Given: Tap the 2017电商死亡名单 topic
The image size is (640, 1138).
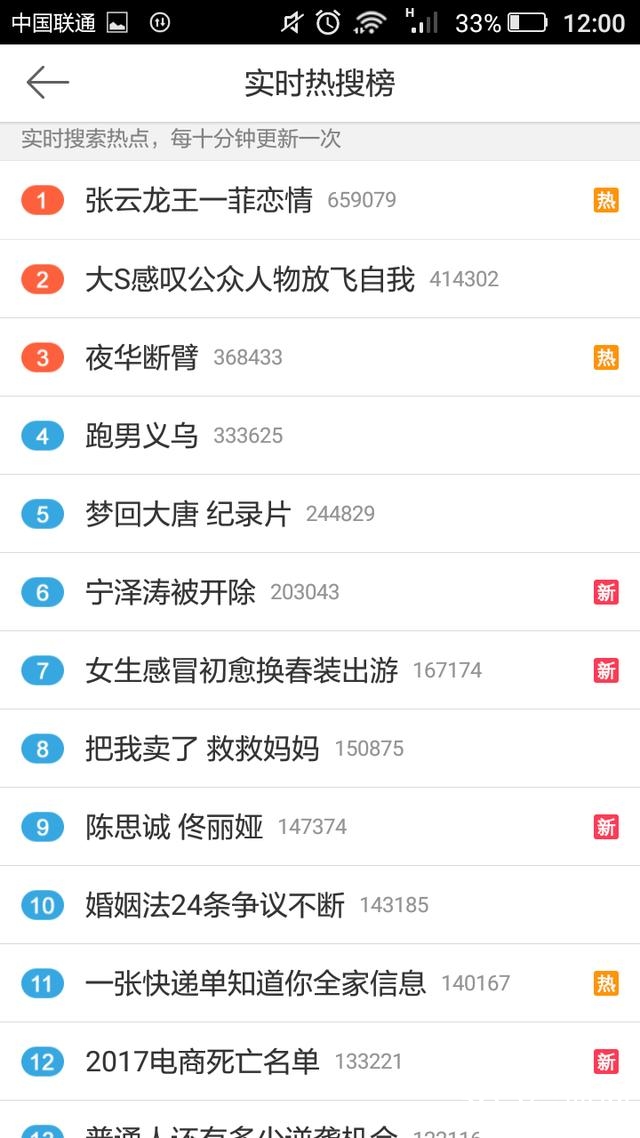Looking at the screenshot, I should [x=202, y=1061].
